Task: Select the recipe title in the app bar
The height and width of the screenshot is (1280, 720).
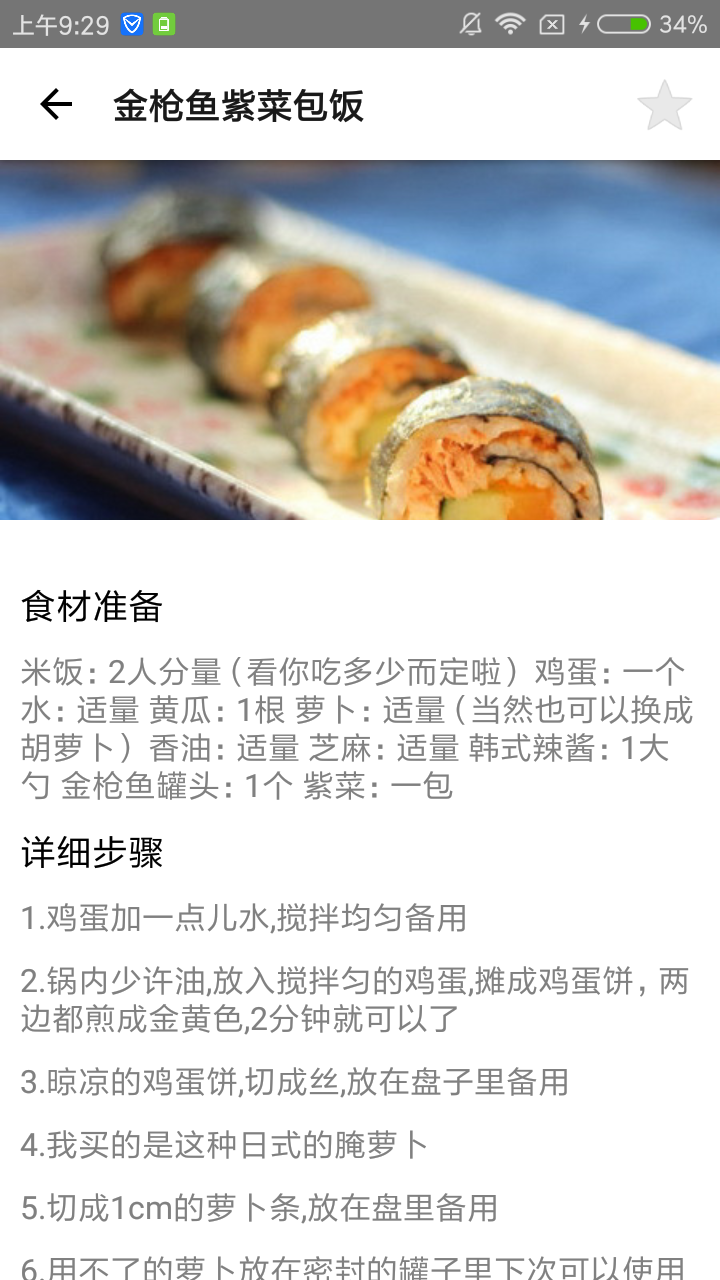Action: pyautogui.click(x=240, y=103)
